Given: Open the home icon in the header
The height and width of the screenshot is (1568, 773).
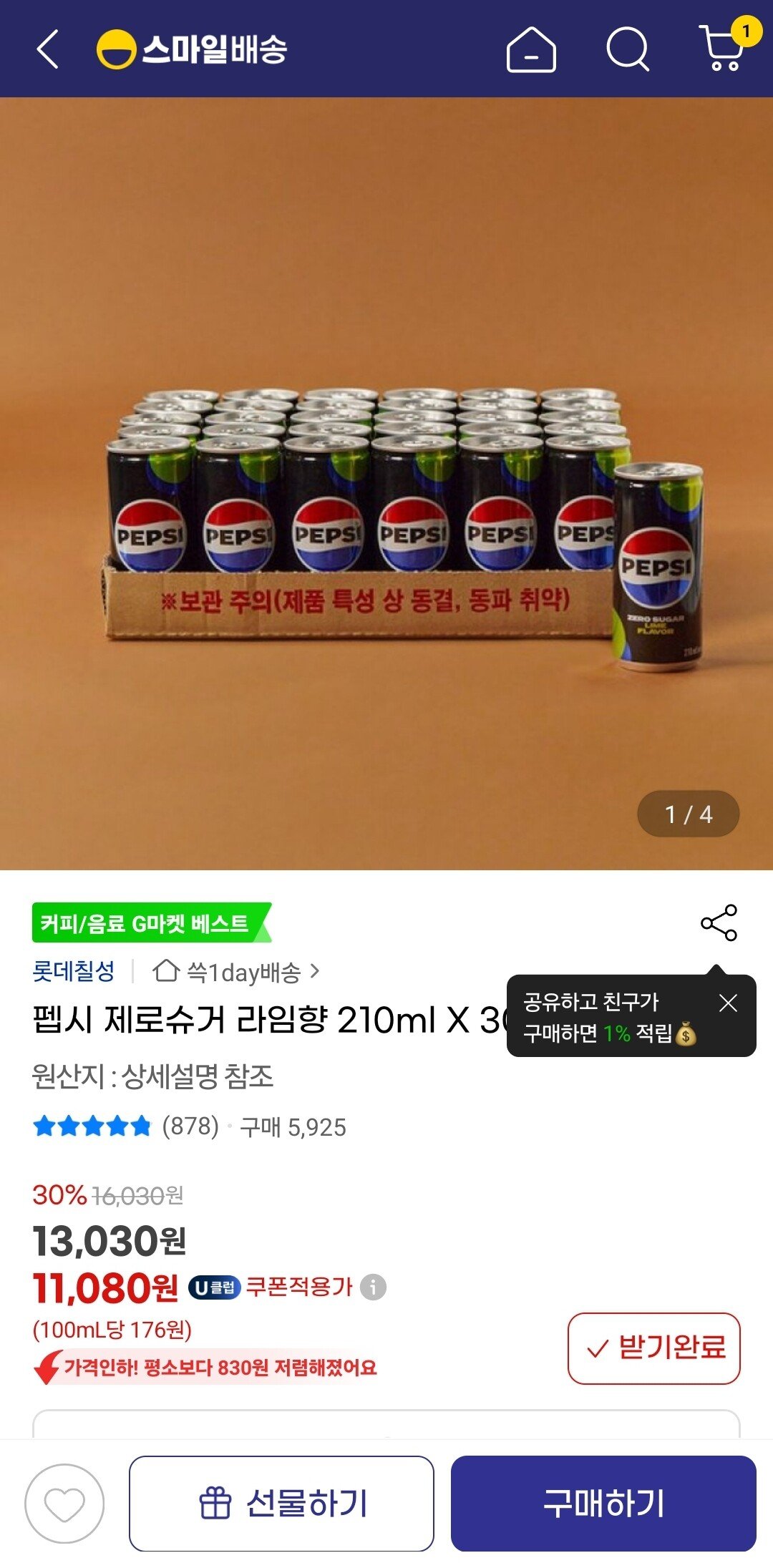Looking at the screenshot, I should point(530,49).
